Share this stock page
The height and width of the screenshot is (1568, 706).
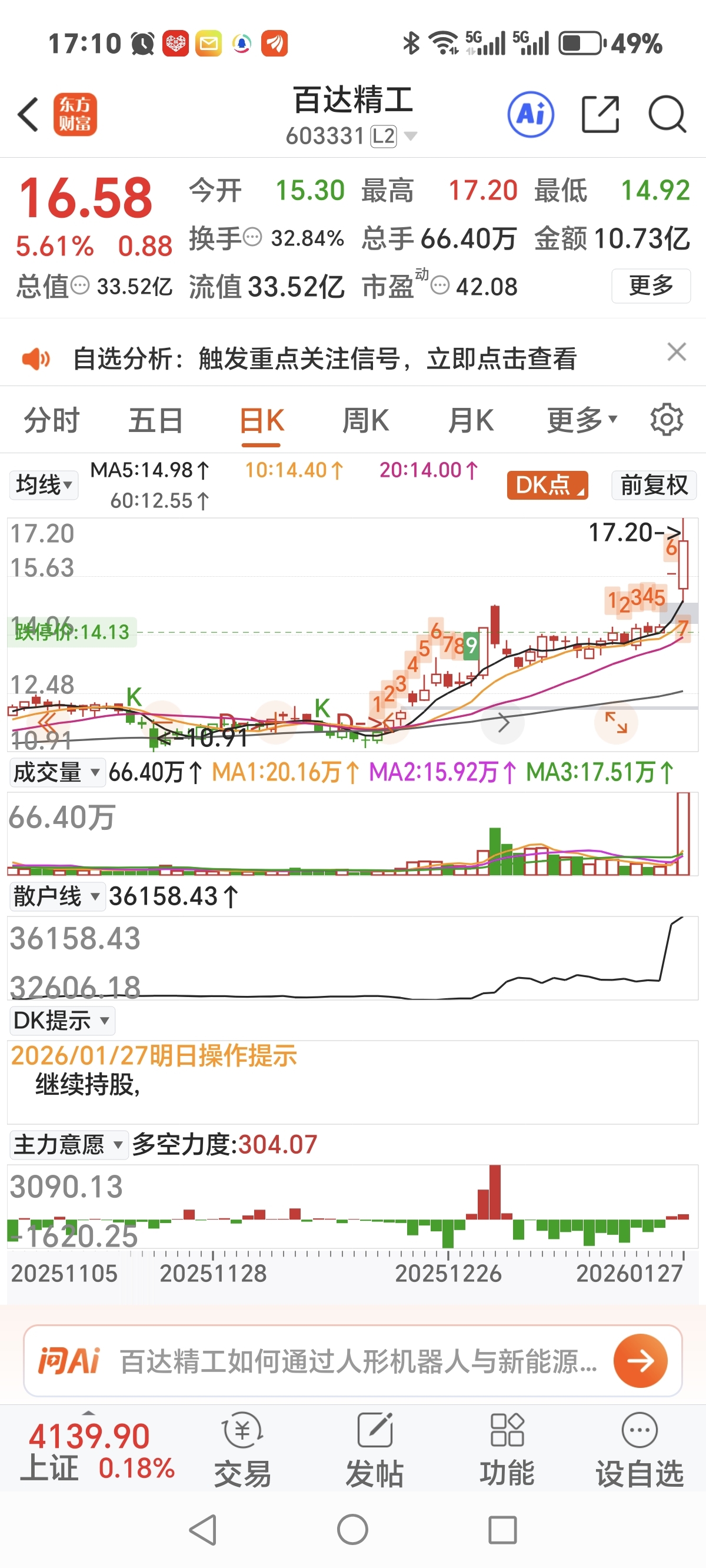point(600,114)
